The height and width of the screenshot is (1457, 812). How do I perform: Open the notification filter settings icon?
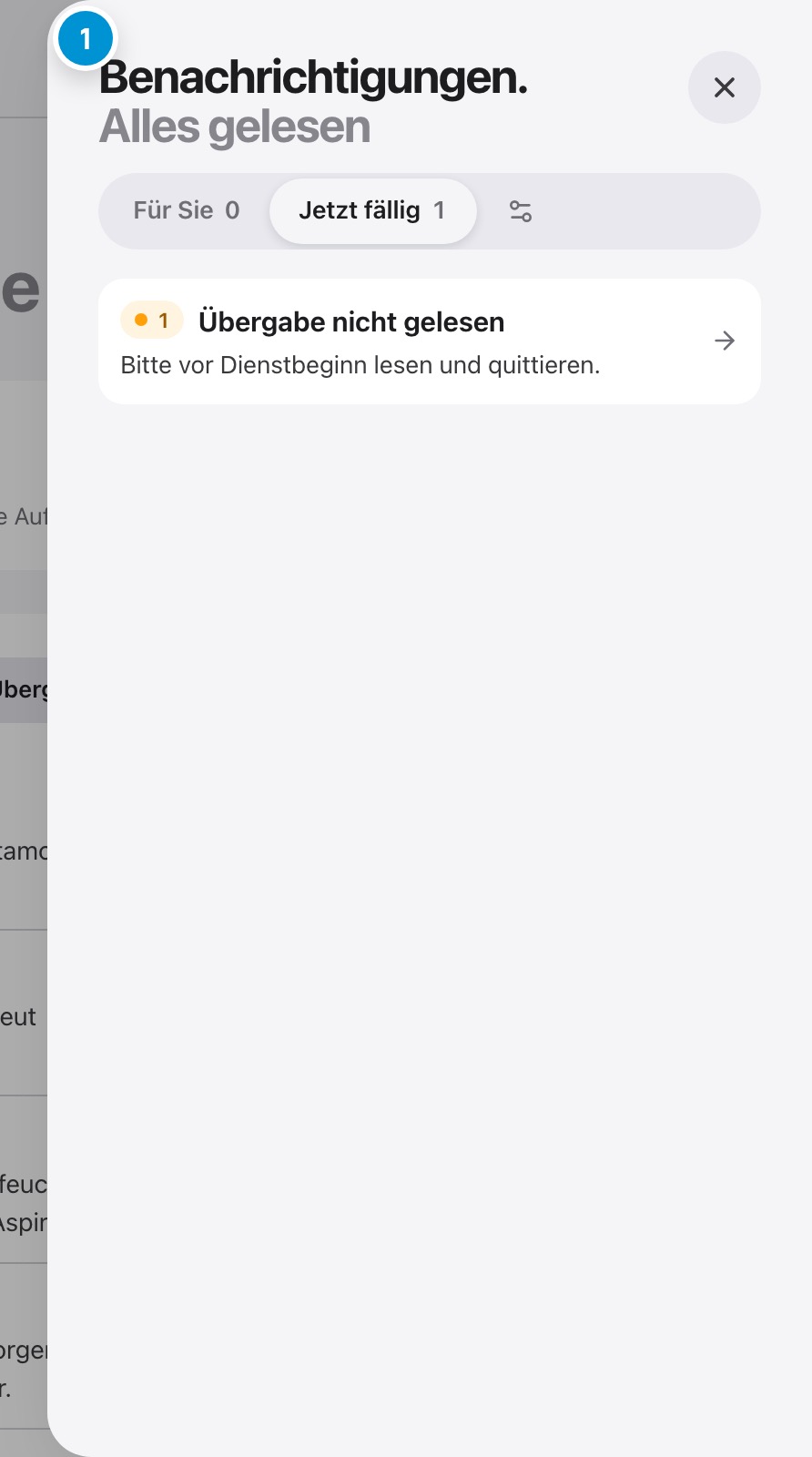click(x=521, y=211)
